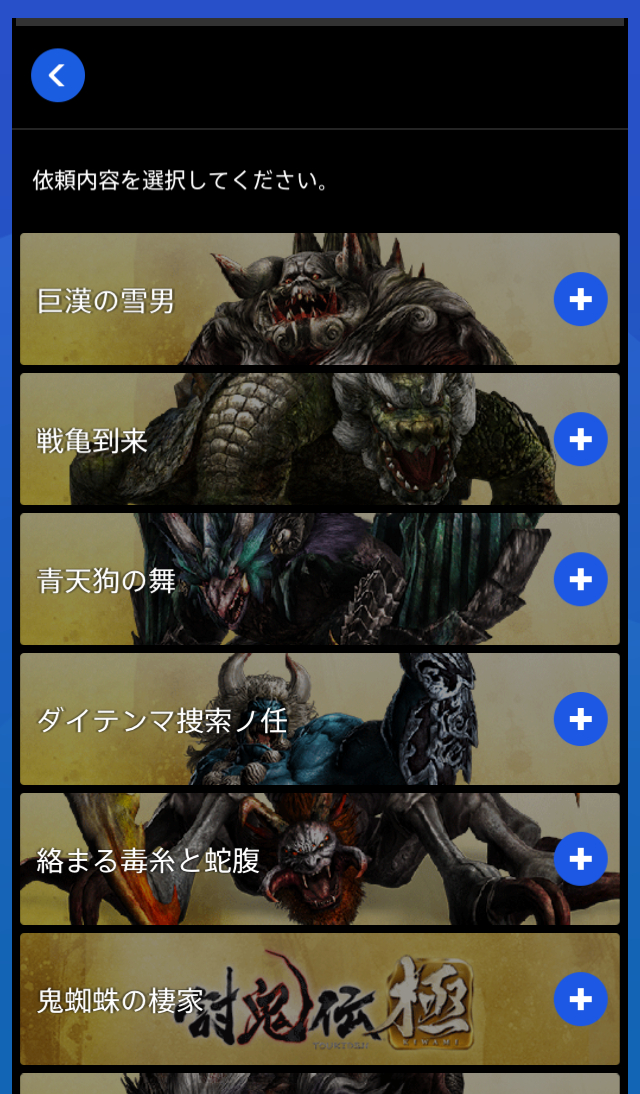Screen dimensions: 640x1094
Task: Select the 戦亀到来 request card
Action: (280, 439)
